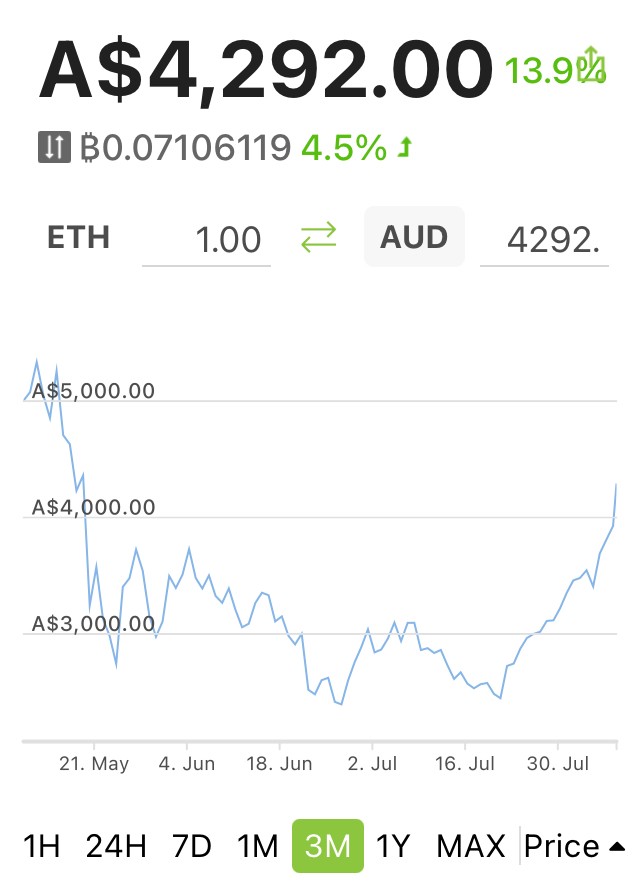
Task: Switch to the 1M range
Action: tap(258, 846)
